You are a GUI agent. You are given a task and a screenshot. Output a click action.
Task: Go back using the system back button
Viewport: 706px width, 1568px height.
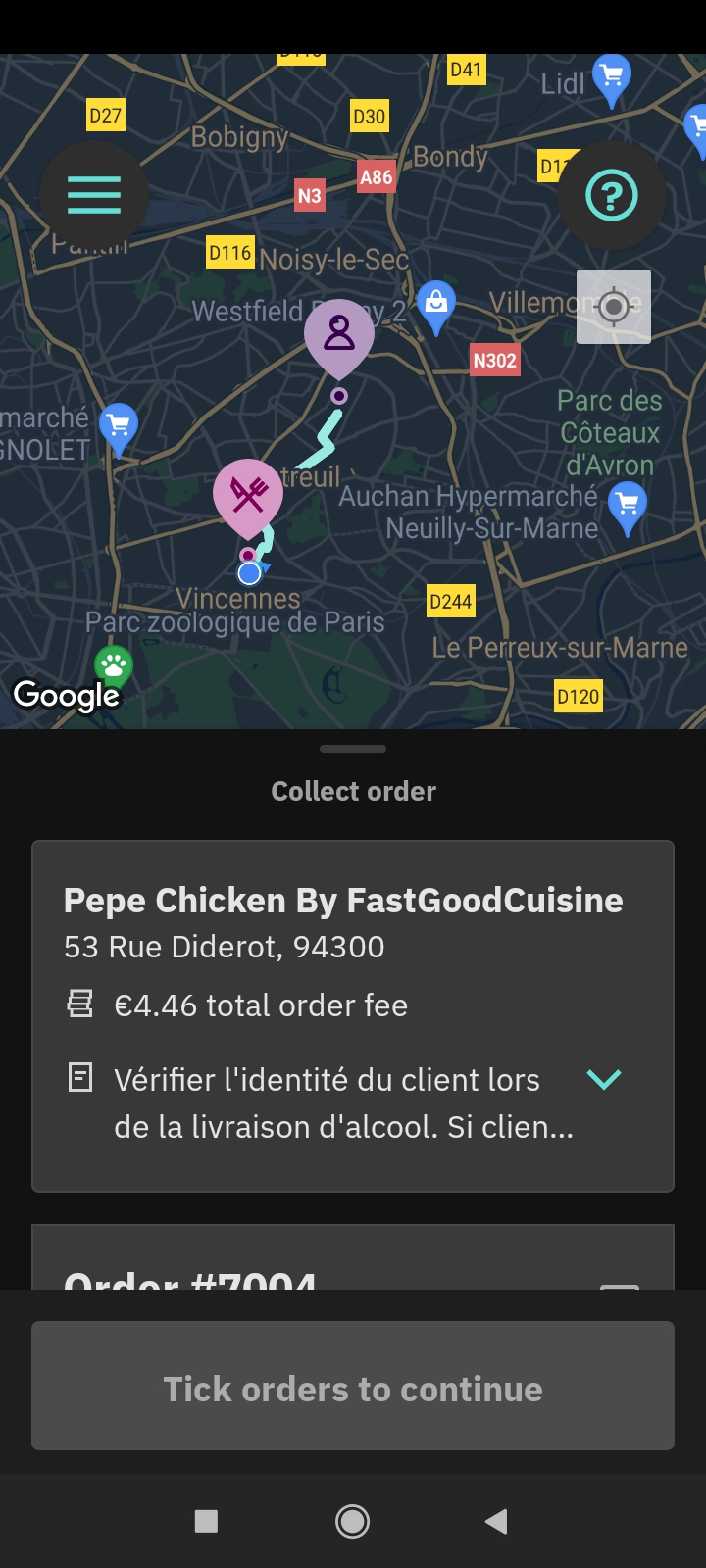point(497,1521)
